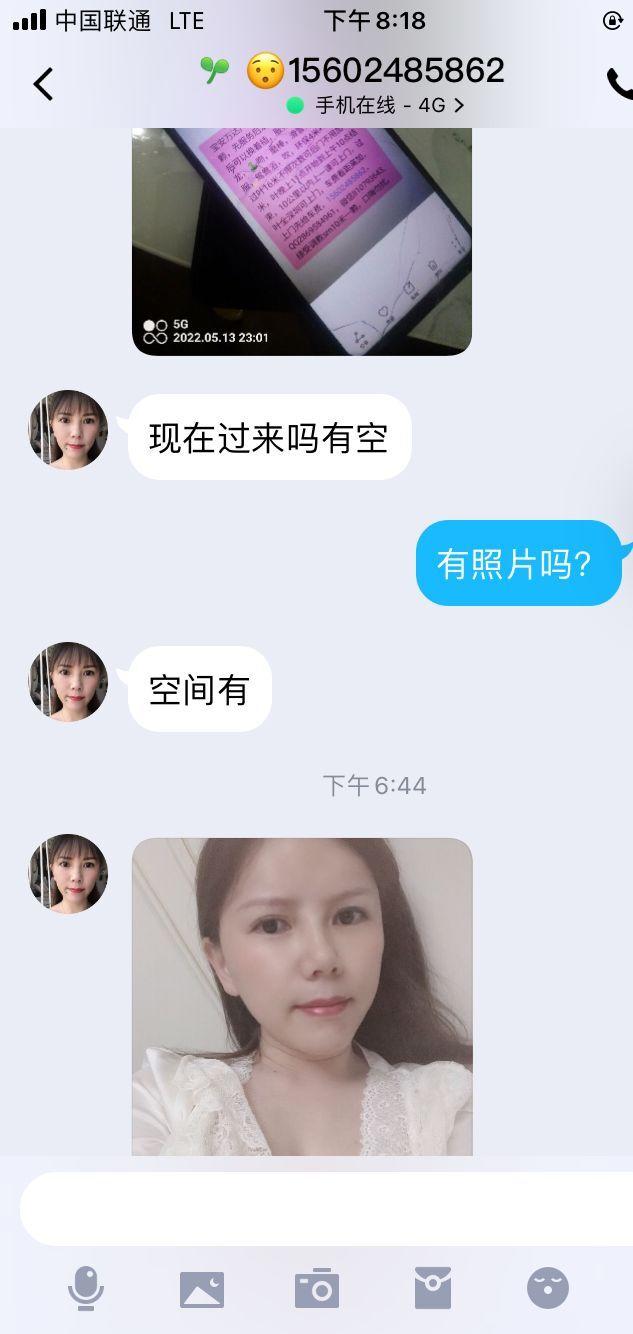Open the selfie photo message
The width and height of the screenshot is (633, 1334).
point(301,996)
